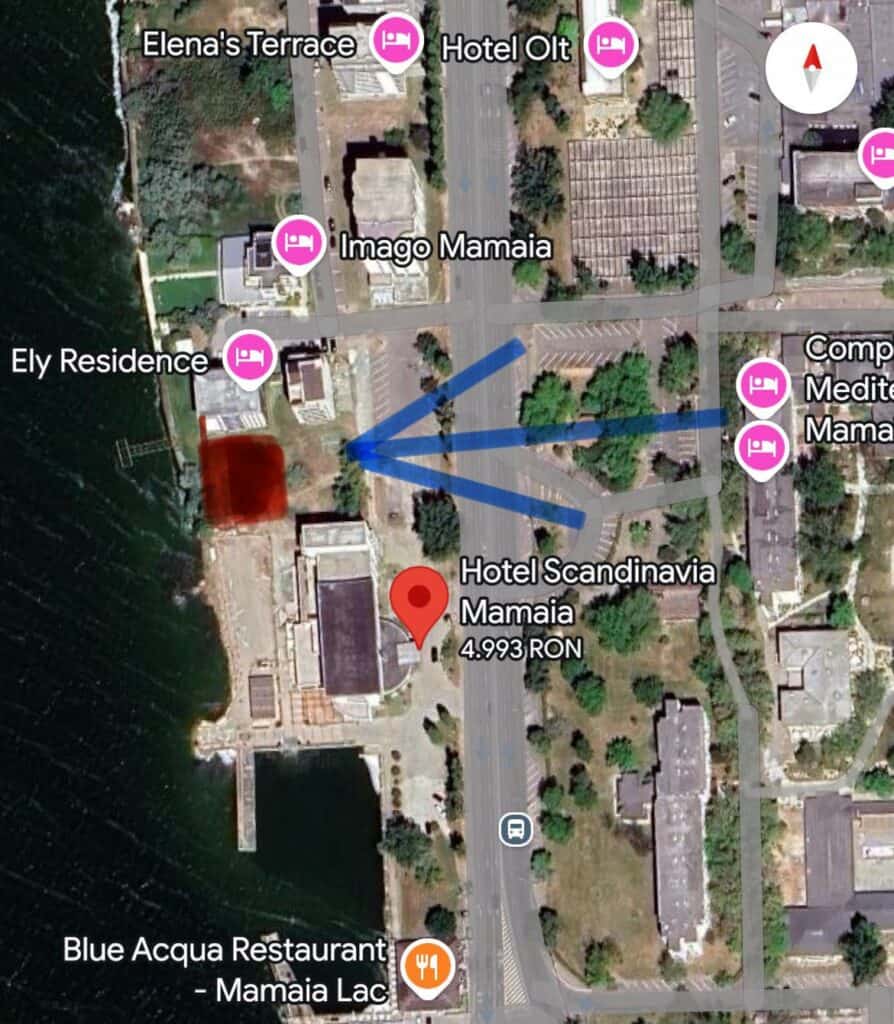Open the Ely Residence name label

106,362
